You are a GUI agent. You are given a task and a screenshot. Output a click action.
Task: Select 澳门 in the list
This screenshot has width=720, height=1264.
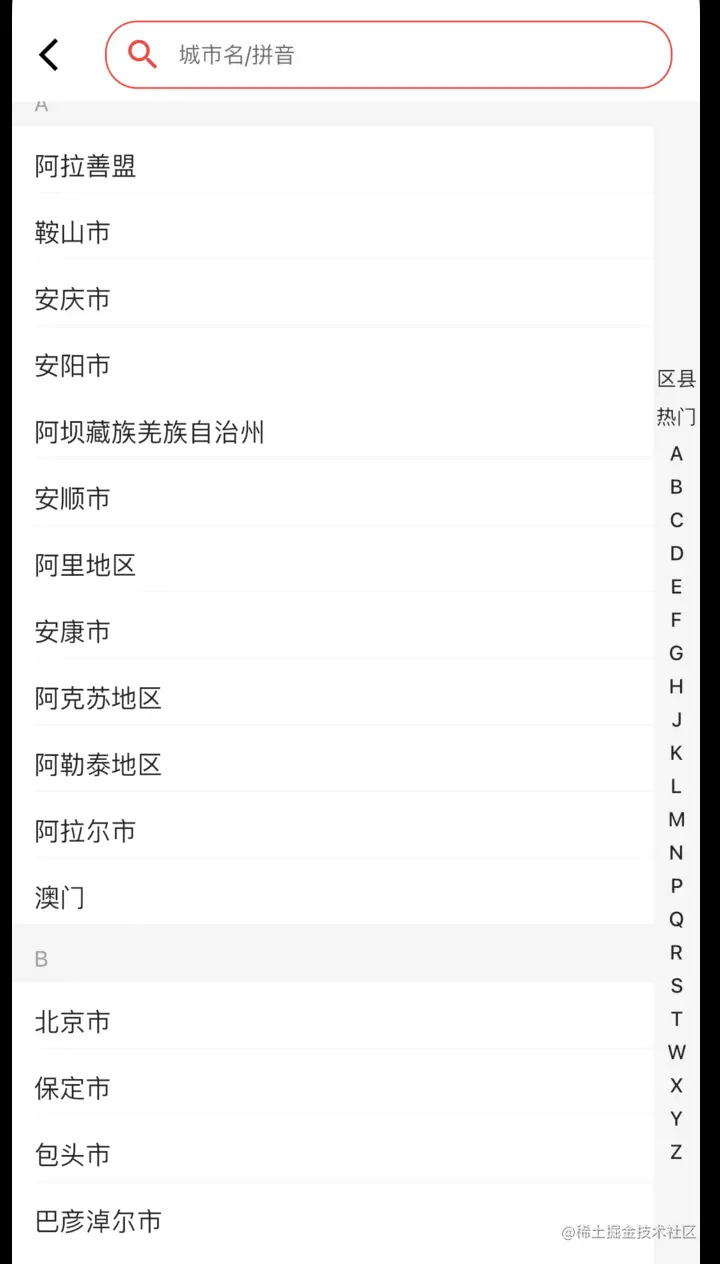point(333,897)
